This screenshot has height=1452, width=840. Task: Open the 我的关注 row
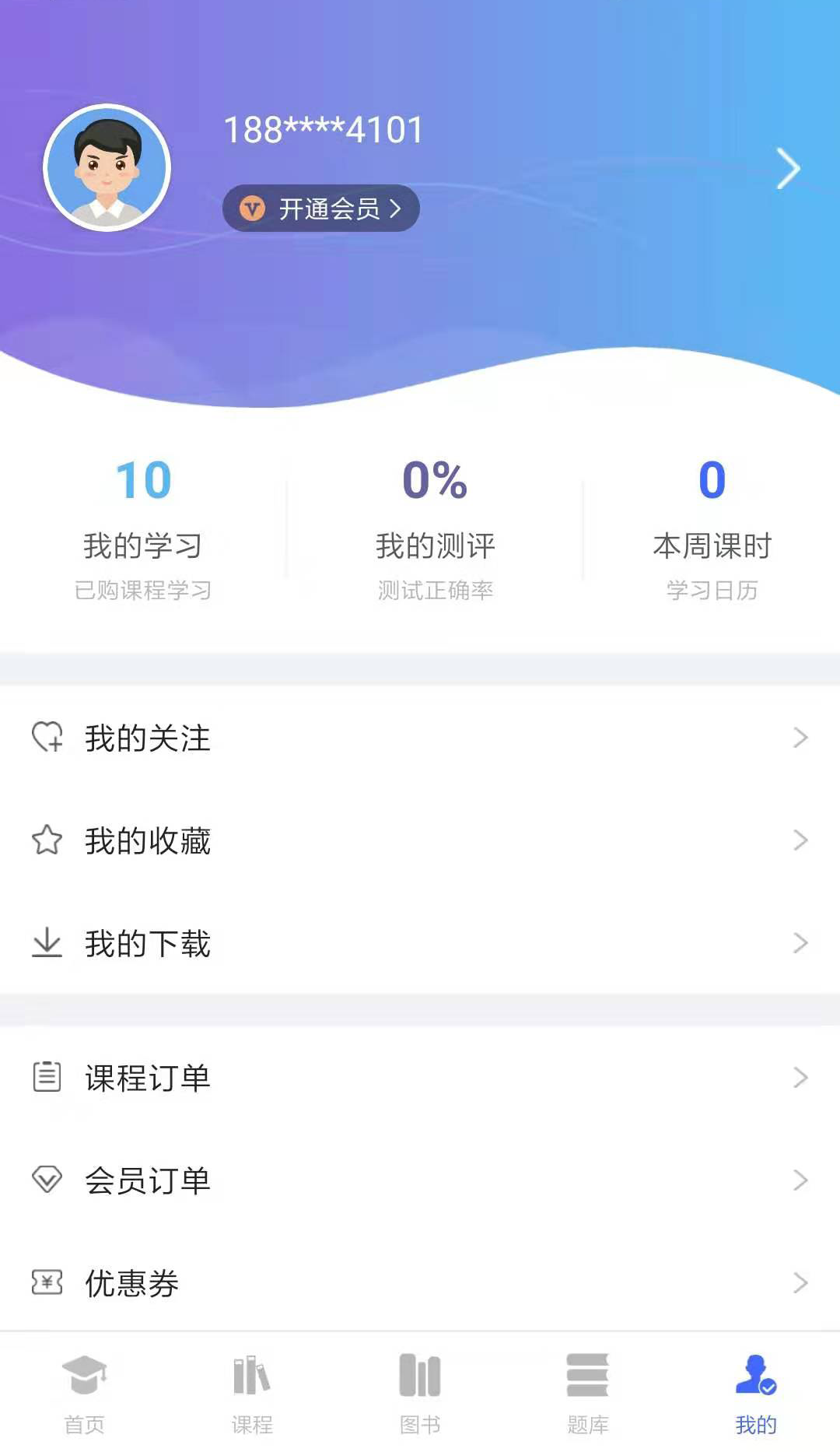tap(420, 738)
